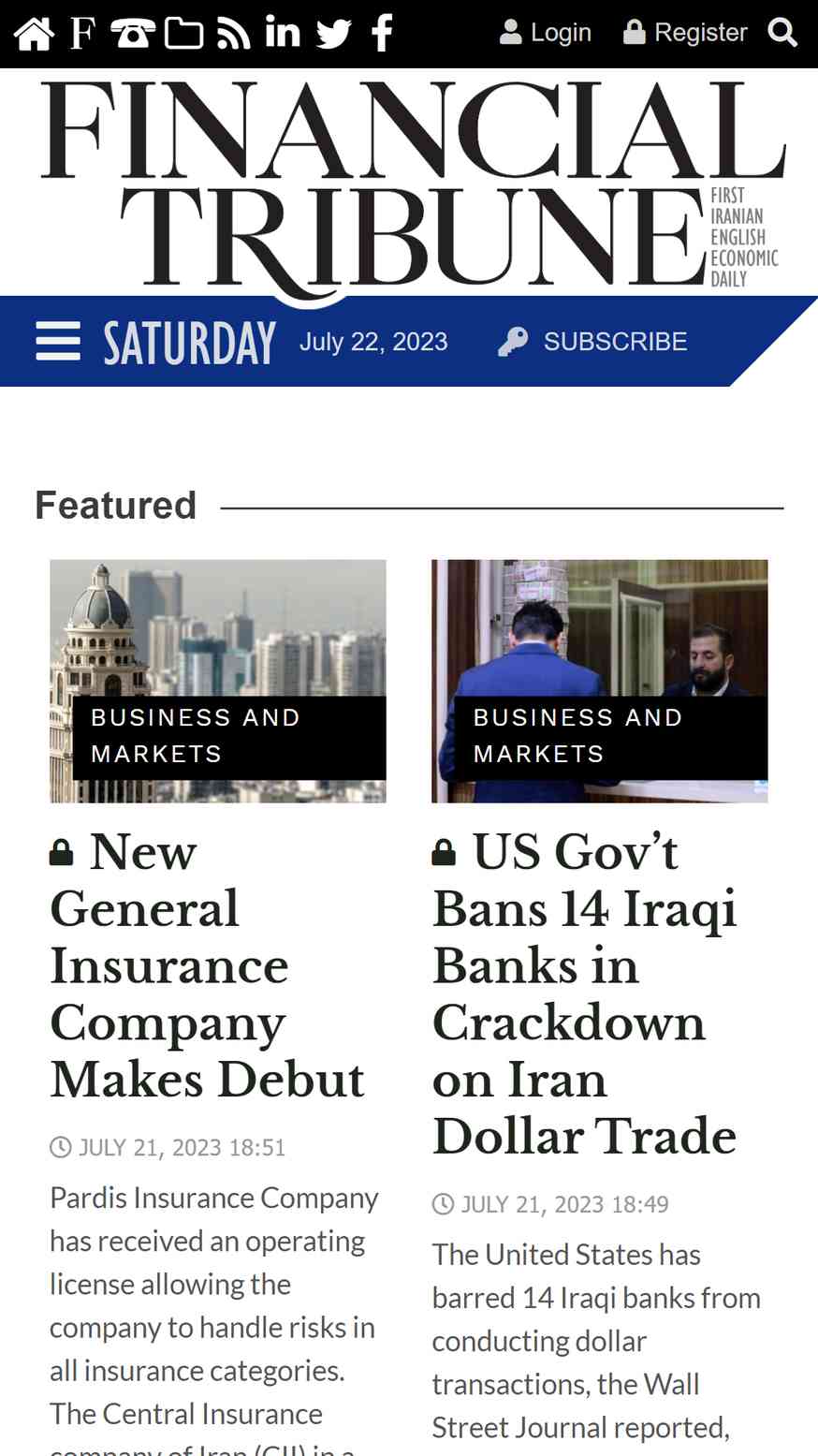
Task: Visit the Twitter page
Action: point(334,34)
